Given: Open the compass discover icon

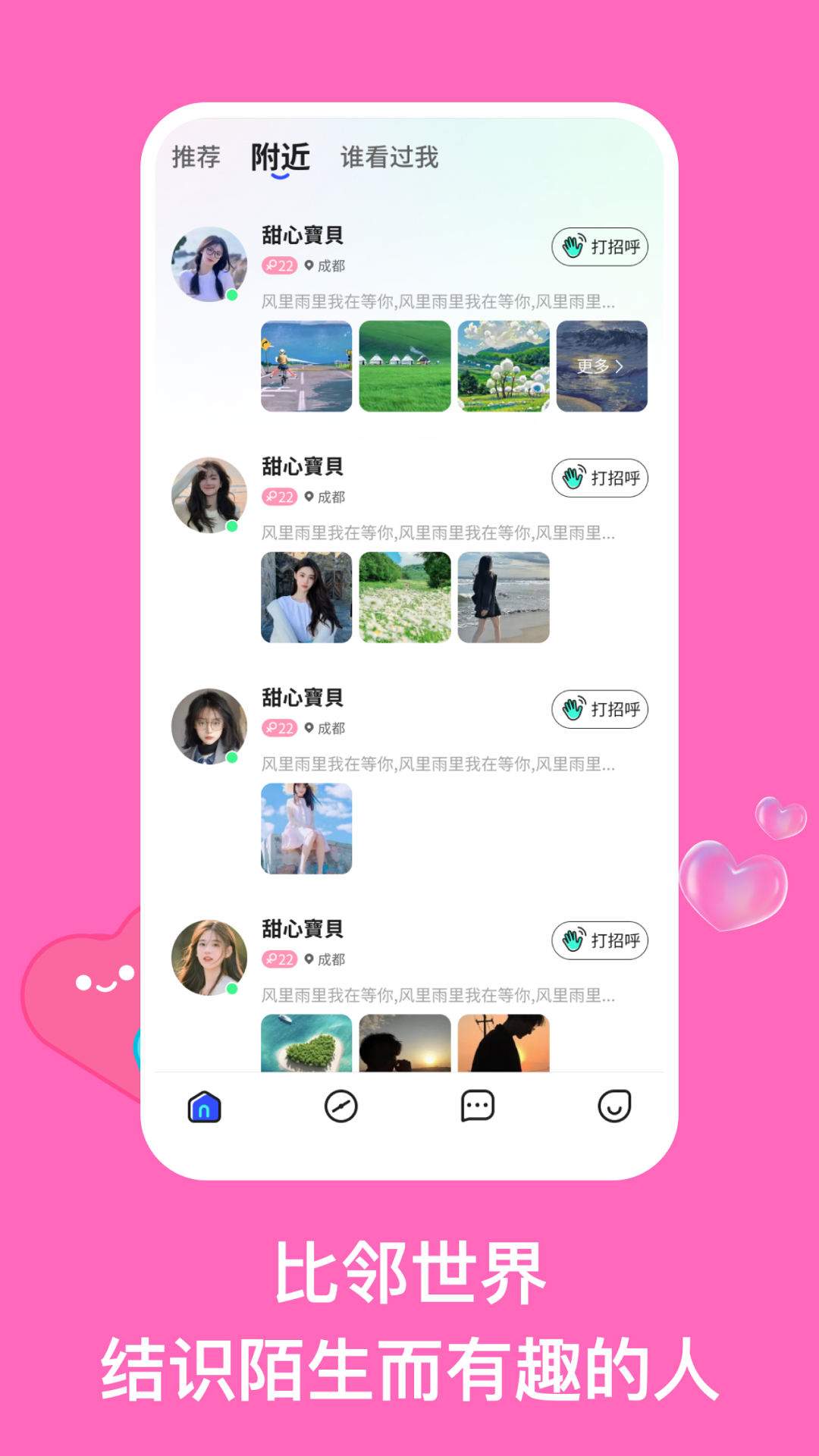Looking at the screenshot, I should 340,1106.
